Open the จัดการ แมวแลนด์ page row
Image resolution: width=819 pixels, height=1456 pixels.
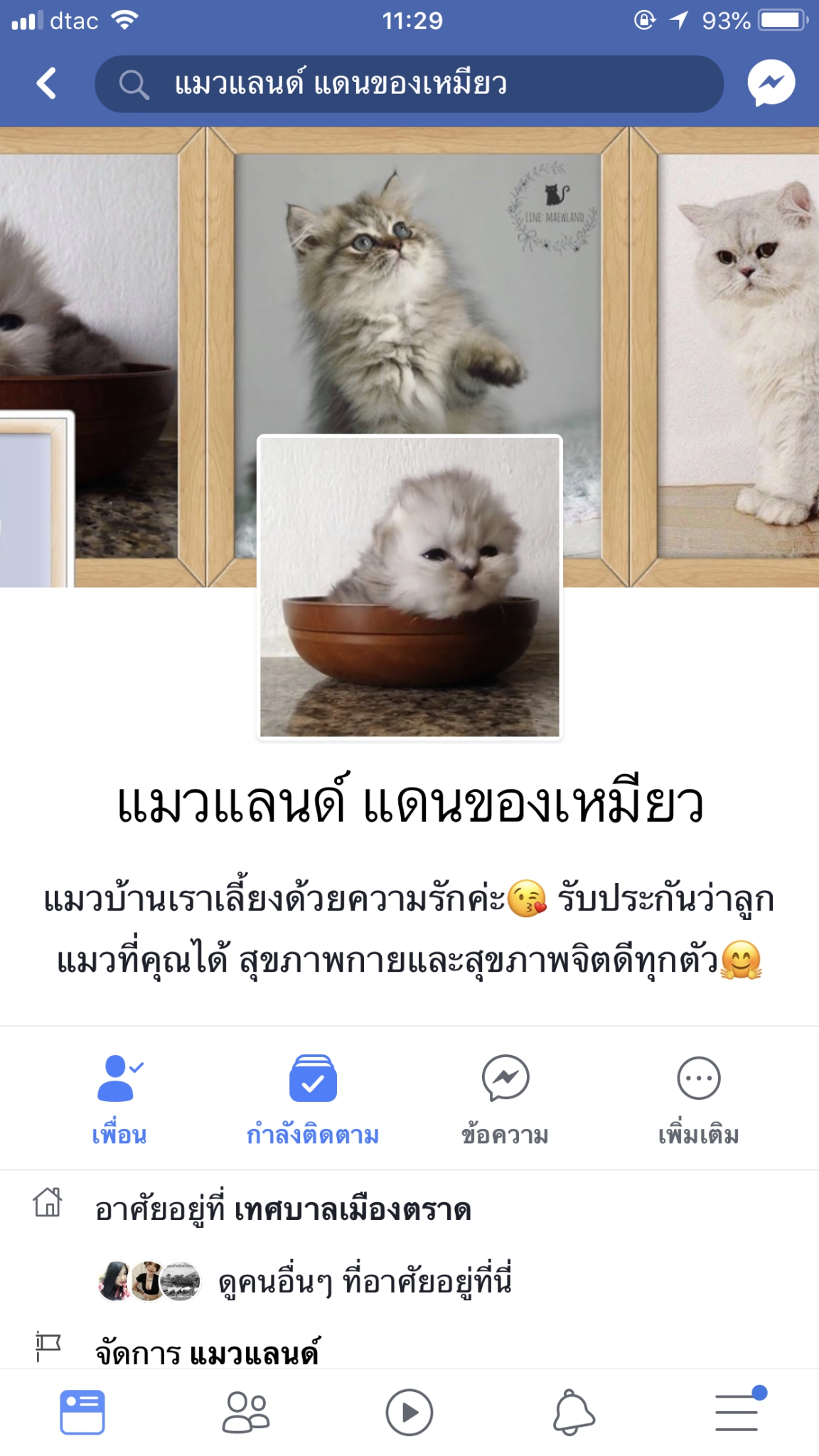coord(208,1352)
